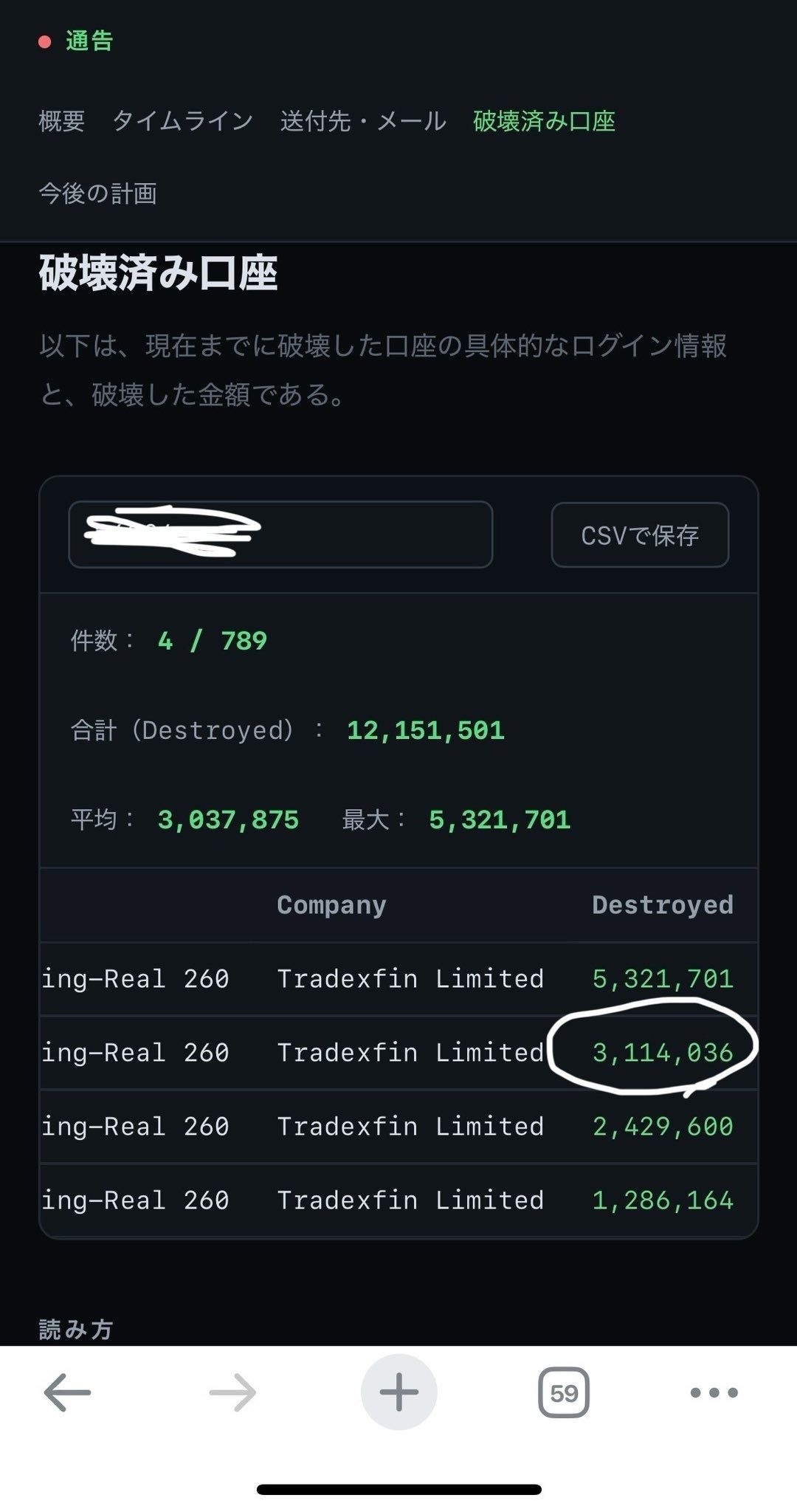The height and width of the screenshot is (1512, 797).
Task: Tap the scribbled-out search field
Action: (x=280, y=535)
